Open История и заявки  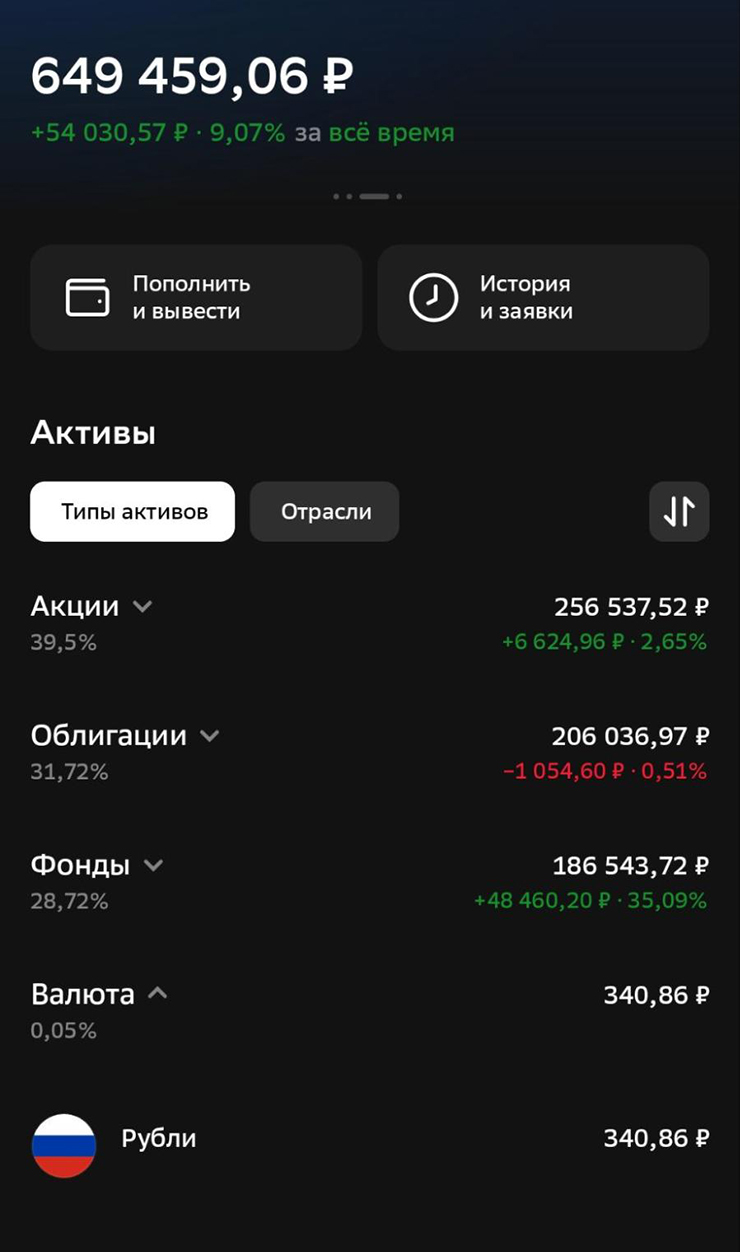click(x=543, y=297)
